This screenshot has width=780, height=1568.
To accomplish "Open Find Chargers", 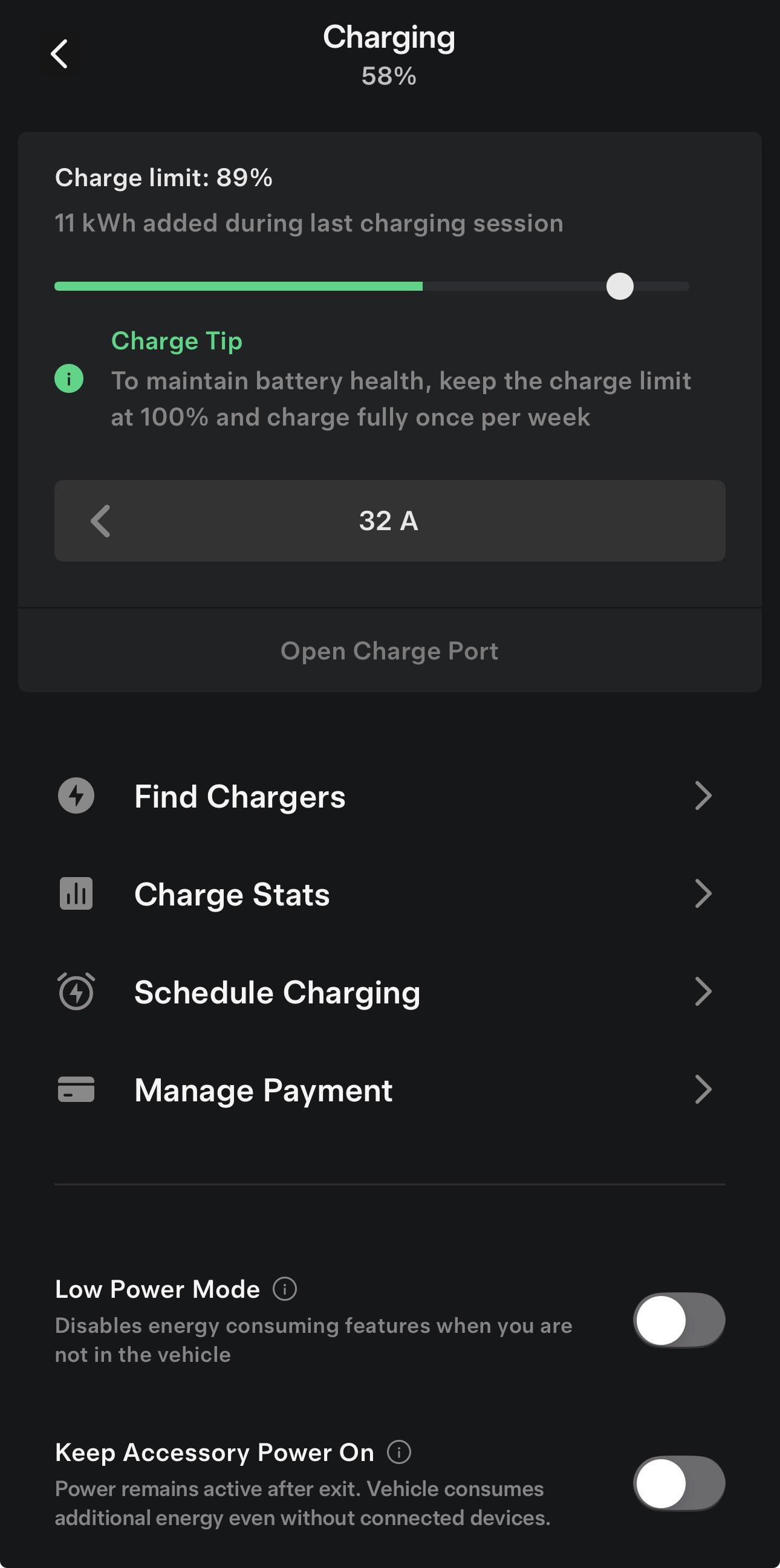I will (x=389, y=796).
